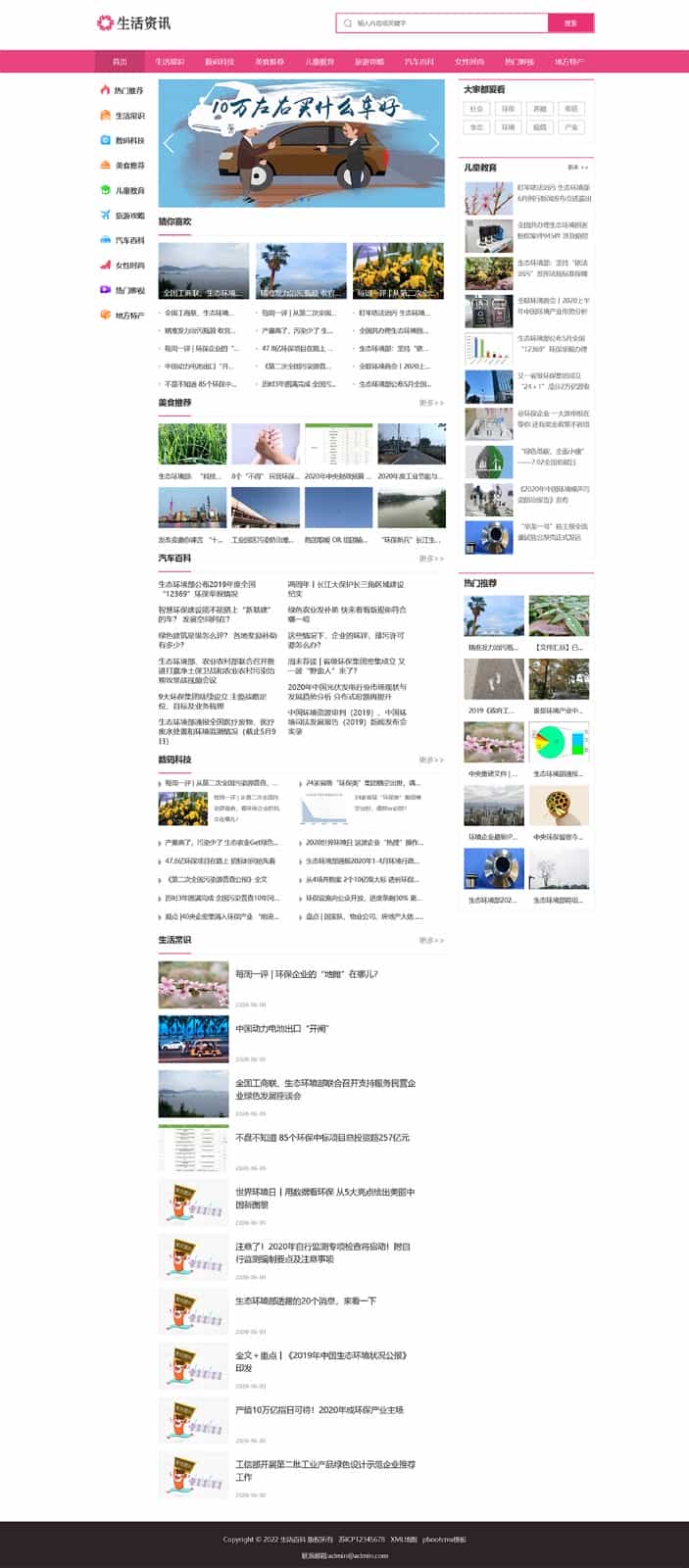The image size is (689, 1568).
Task: Open the 10万左右买什么车好 banner
Action: pos(302,143)
